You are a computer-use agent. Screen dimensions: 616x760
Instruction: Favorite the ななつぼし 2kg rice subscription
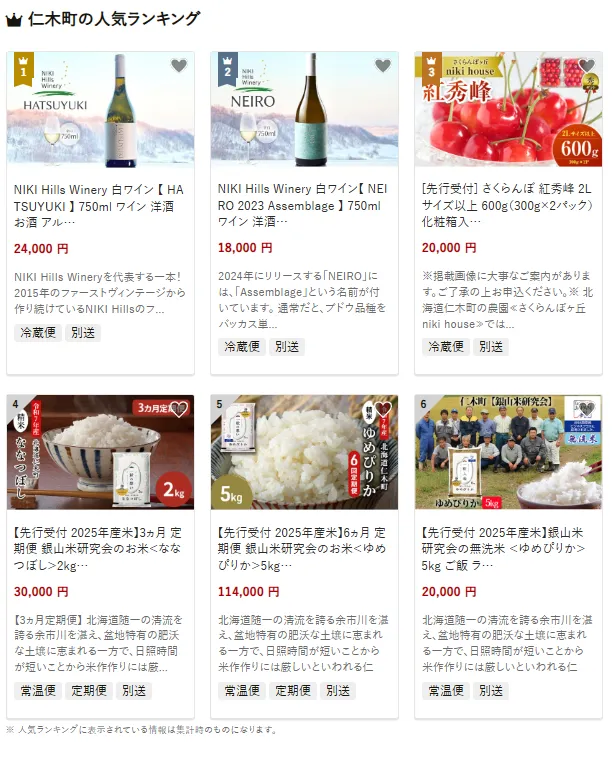[x=178, y=409]
